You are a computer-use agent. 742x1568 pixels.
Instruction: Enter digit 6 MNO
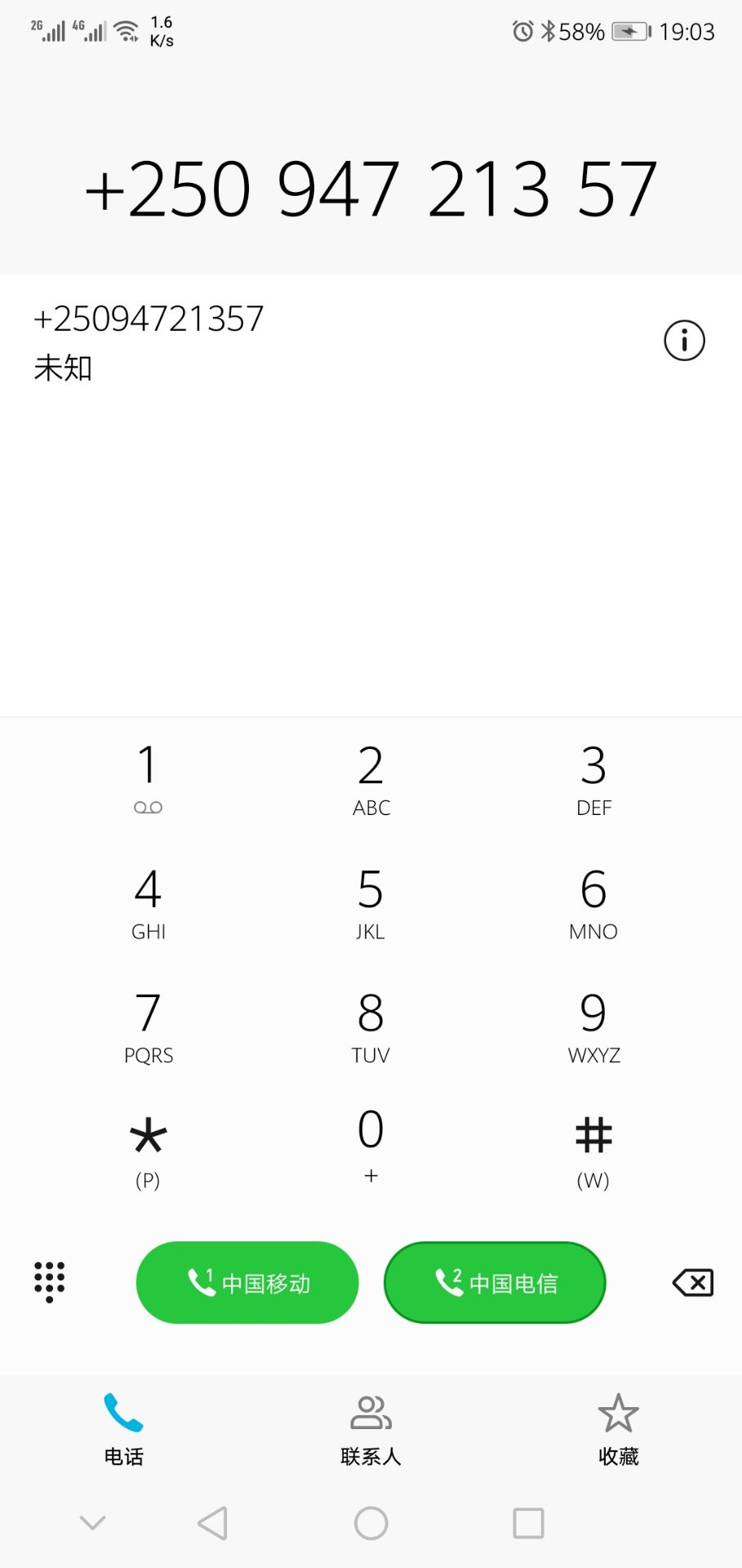(x=593, y=902)
